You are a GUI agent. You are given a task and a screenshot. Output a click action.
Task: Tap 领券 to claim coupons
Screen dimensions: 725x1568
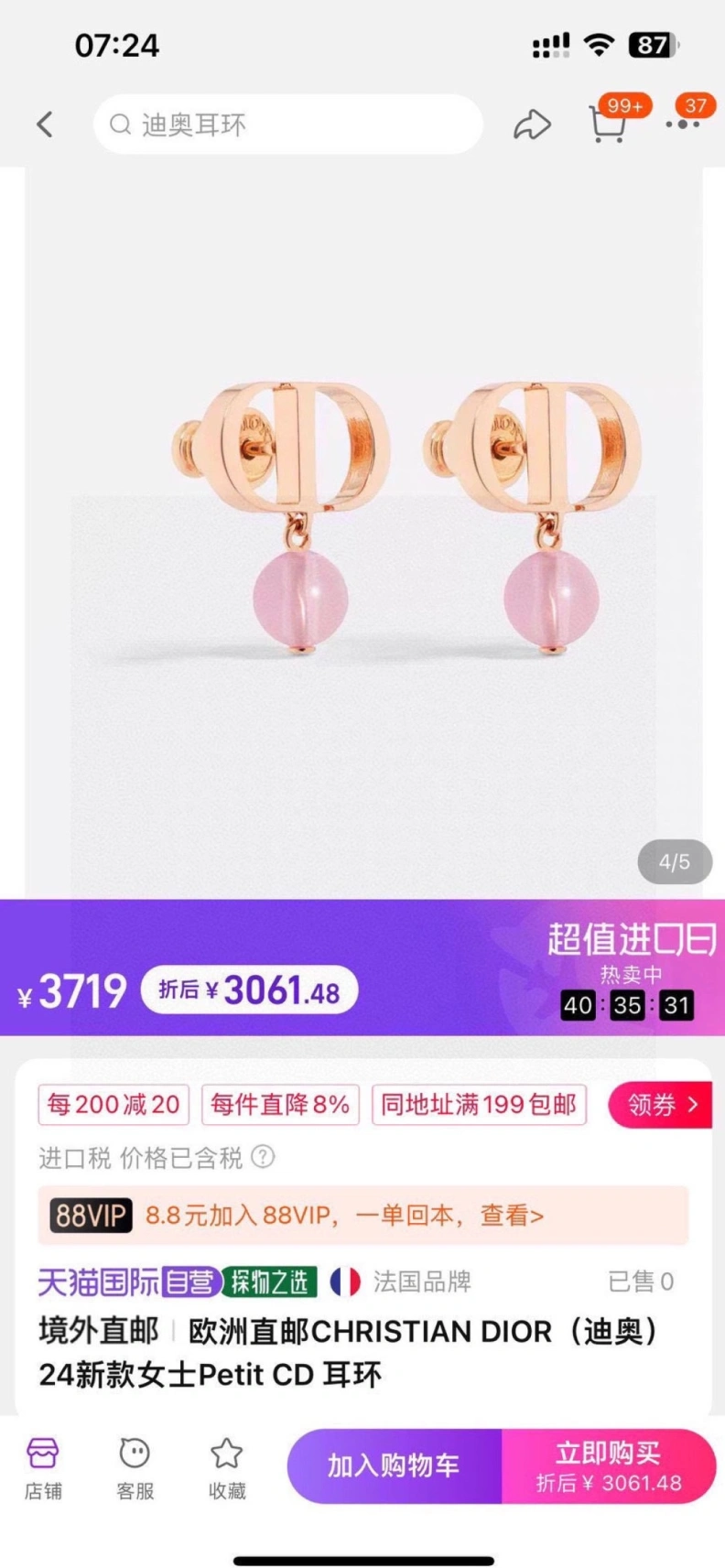[x=661, y=1105]
